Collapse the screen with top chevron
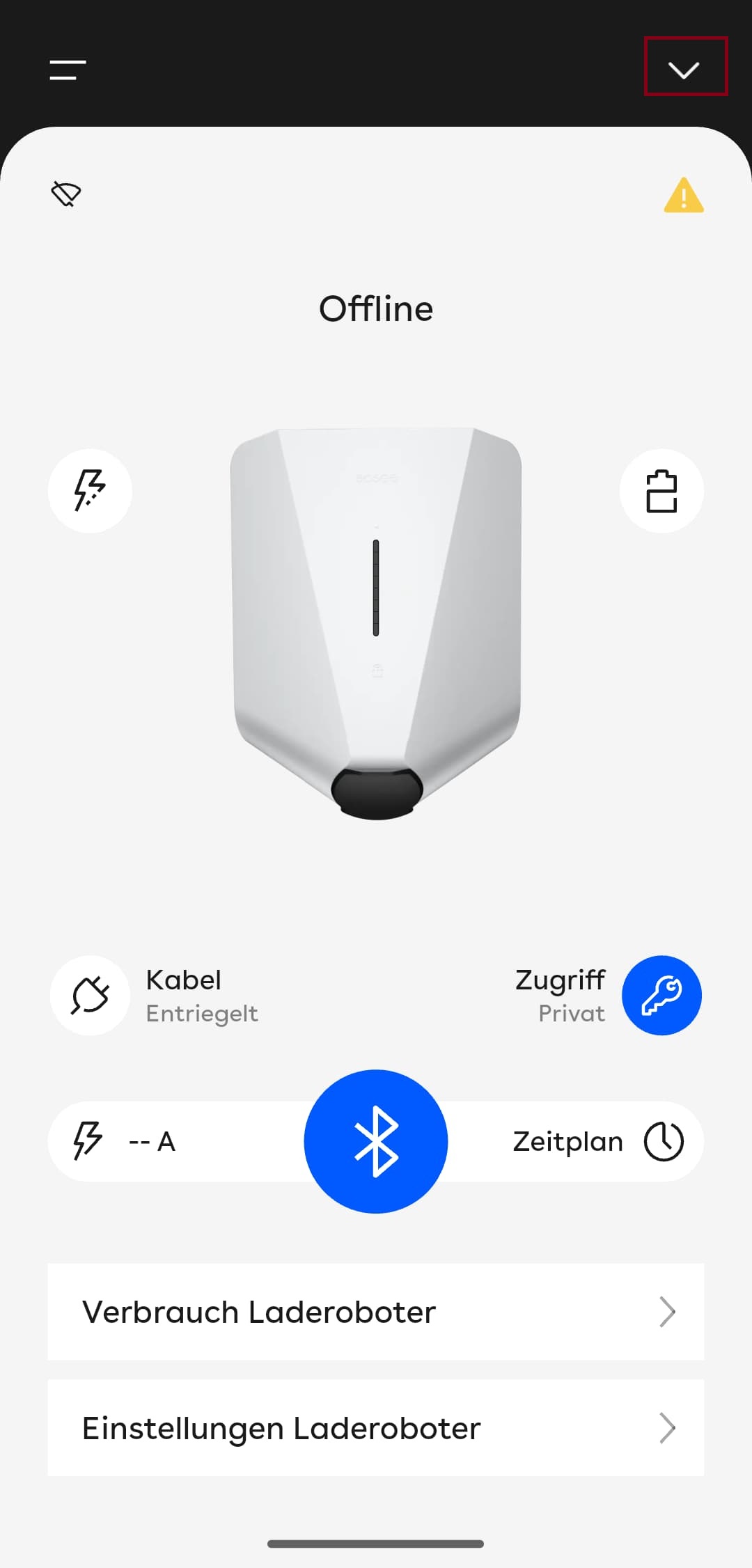Screen dimensions: 752x1568 click(x=685, y=68)
